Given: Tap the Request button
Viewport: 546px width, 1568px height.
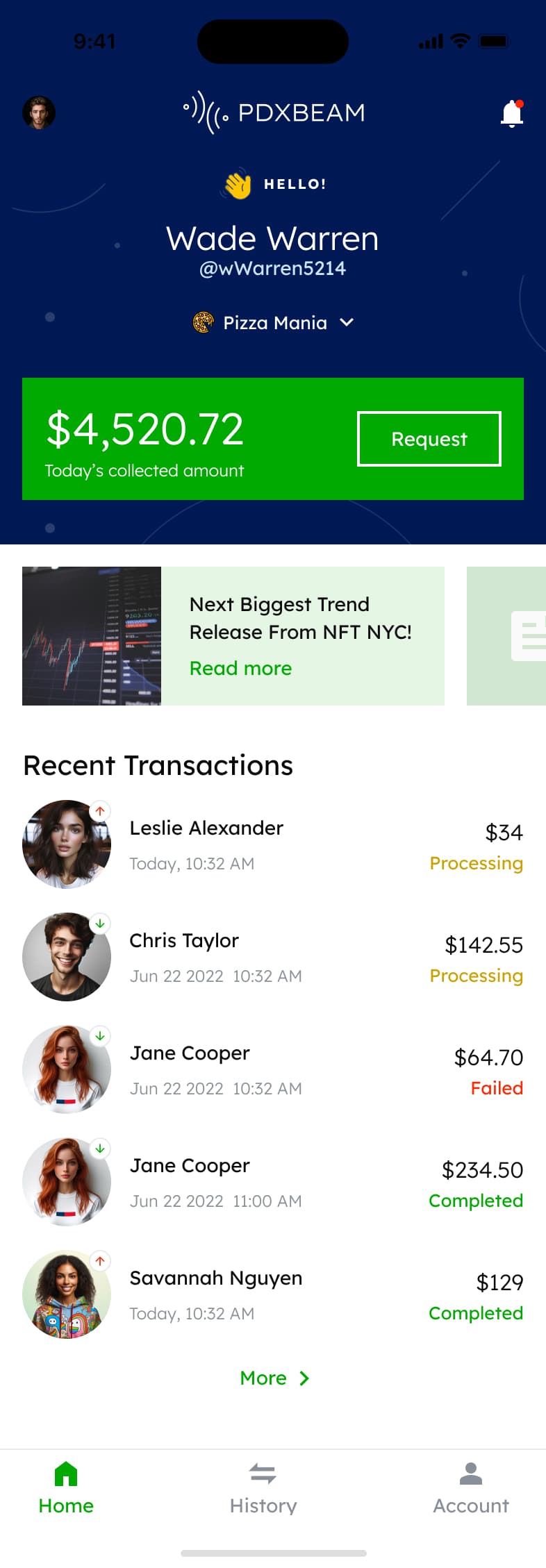Looking at the screenshot, I should tap(429, 439).
